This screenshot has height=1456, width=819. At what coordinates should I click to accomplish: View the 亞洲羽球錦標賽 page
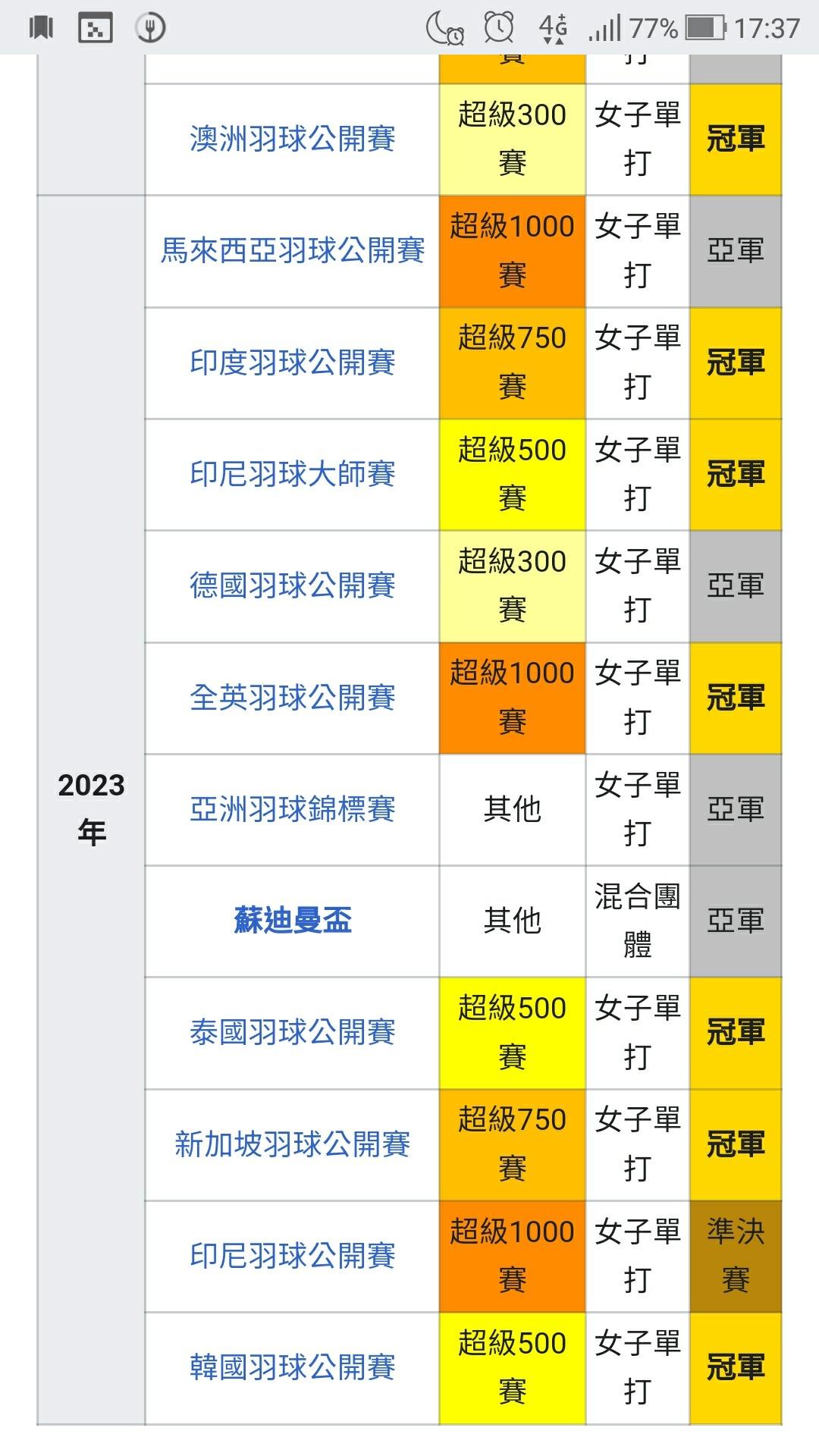[x=292, y=809]
